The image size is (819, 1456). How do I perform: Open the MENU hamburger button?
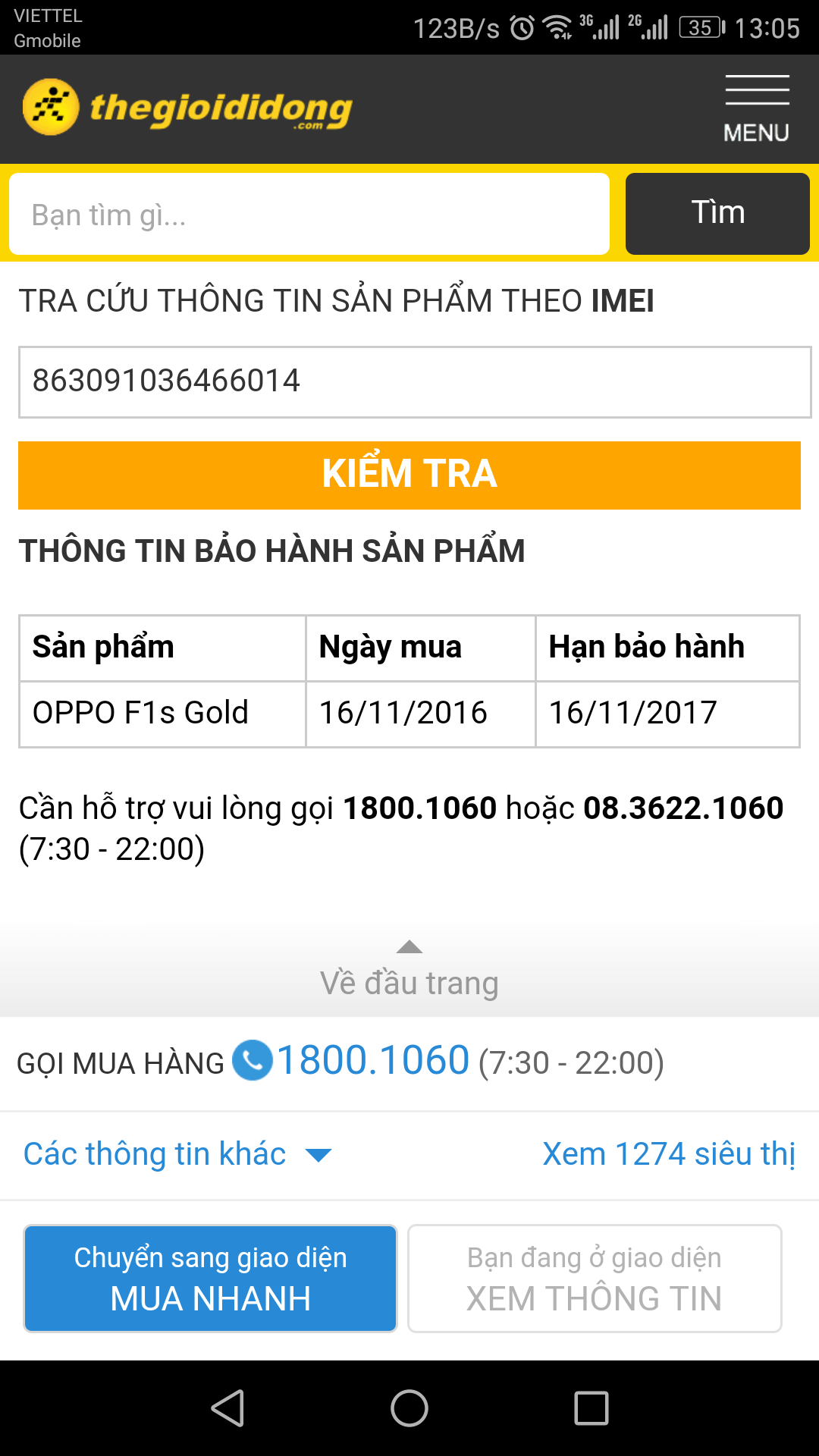pos(756,108)
